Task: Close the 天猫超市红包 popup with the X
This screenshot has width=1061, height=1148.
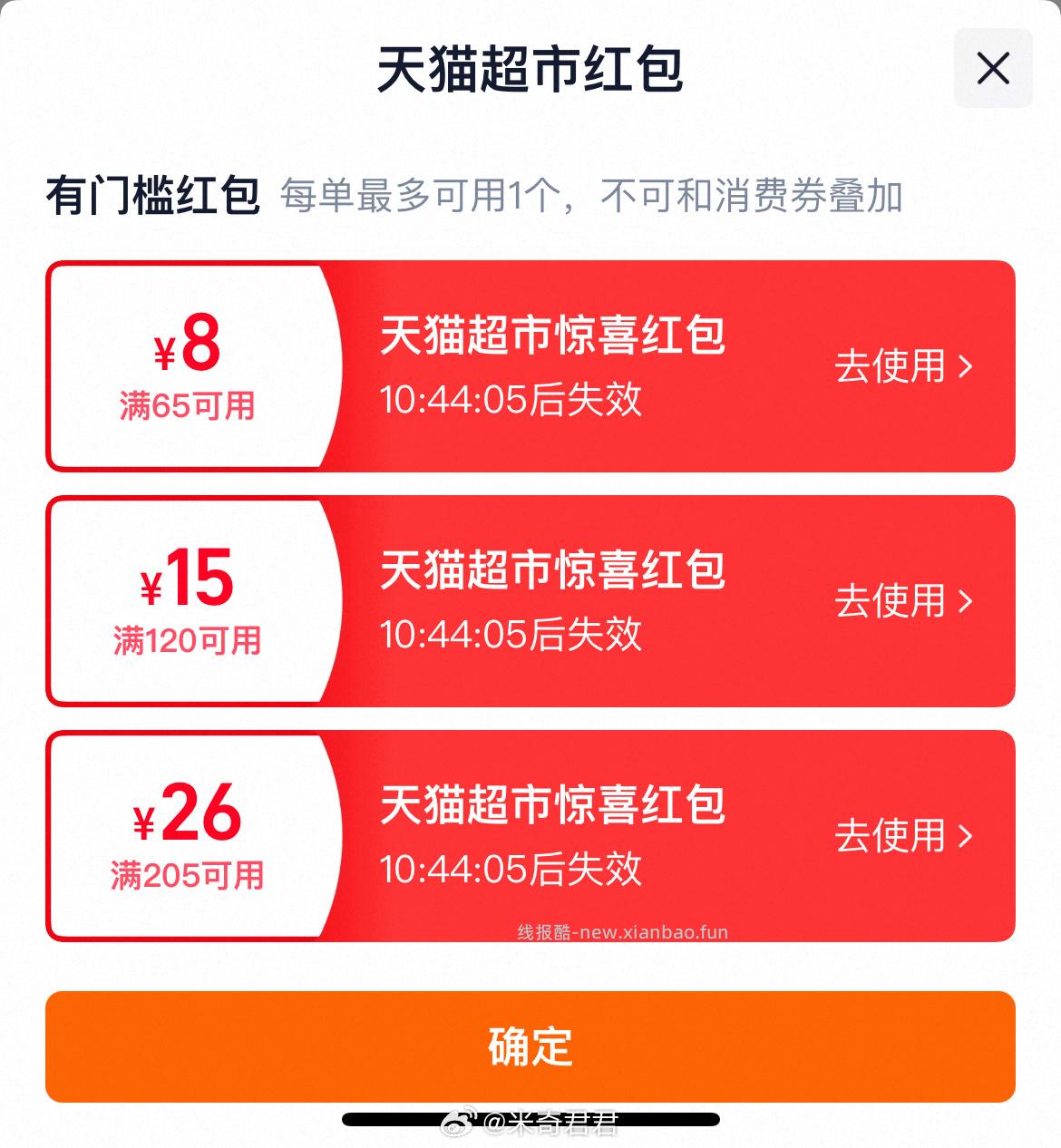Action: (996, 66)
